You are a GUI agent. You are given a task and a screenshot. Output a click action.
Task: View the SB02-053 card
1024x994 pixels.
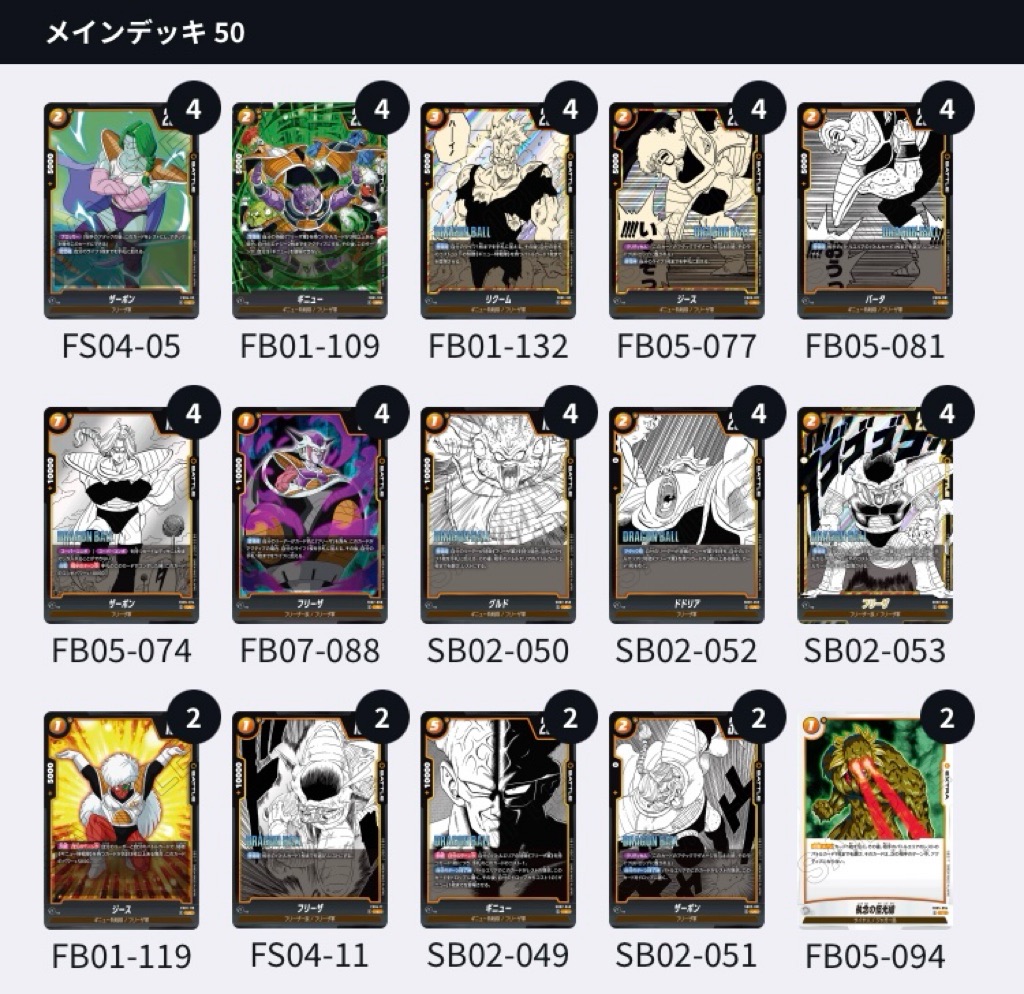[874, 515]
